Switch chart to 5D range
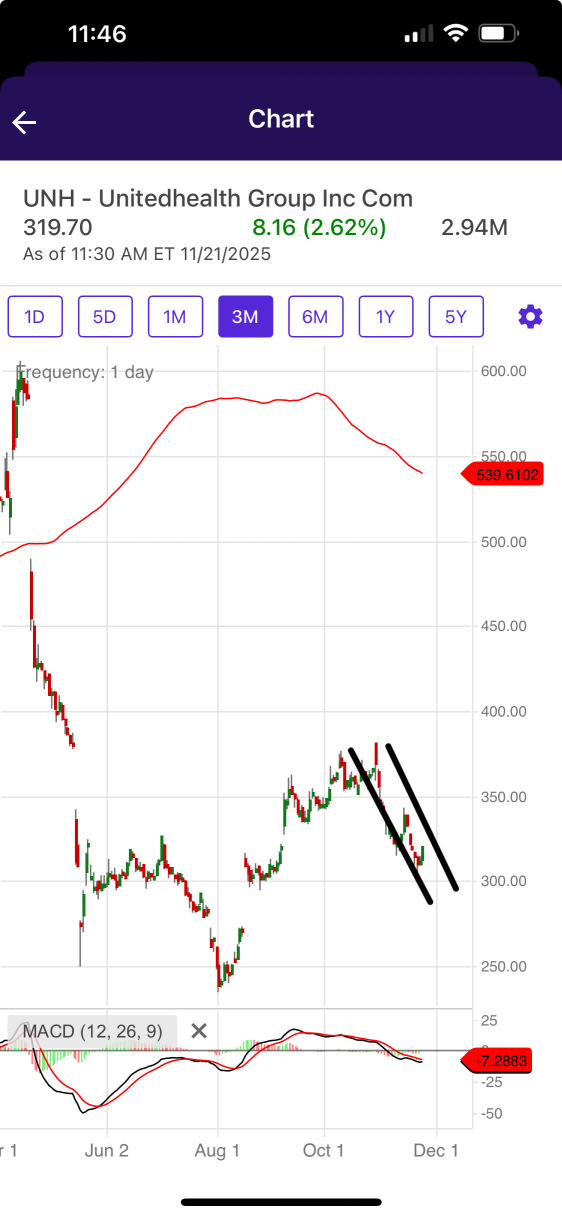Image resolution: width=562 pixels, height=1218 pixels. (105, 317)
